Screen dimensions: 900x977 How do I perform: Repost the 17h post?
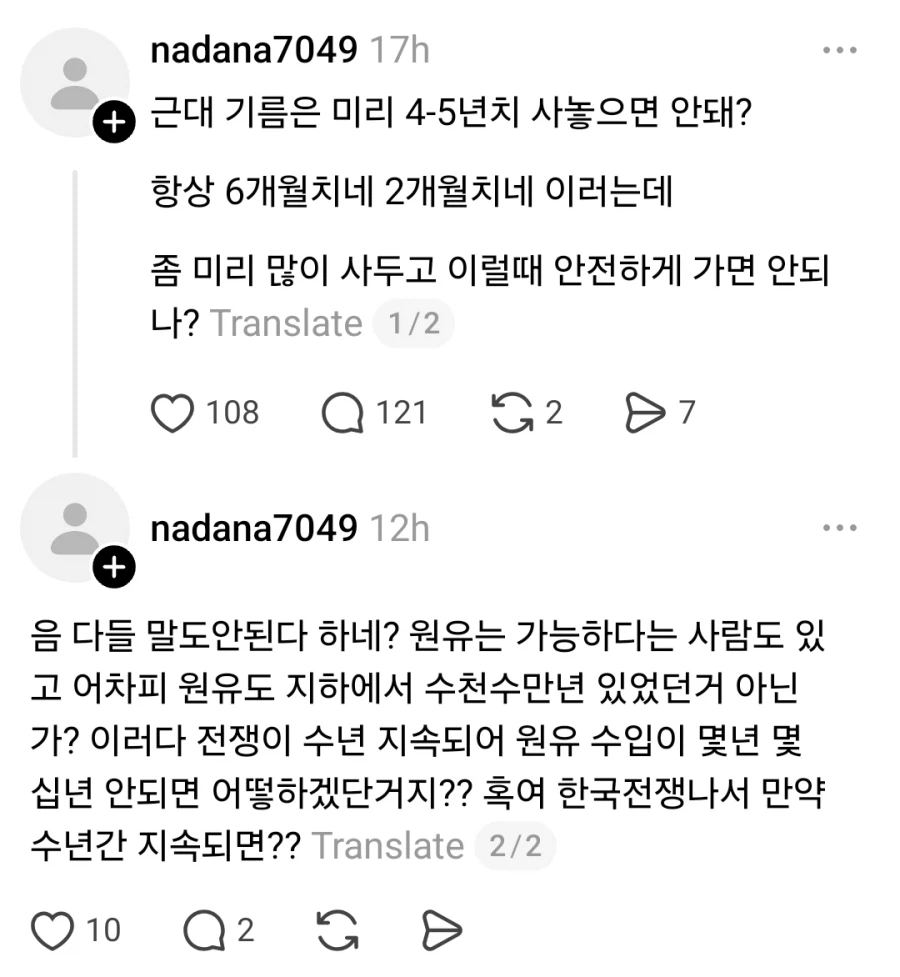pyautogui.click(x=513, y=412)
